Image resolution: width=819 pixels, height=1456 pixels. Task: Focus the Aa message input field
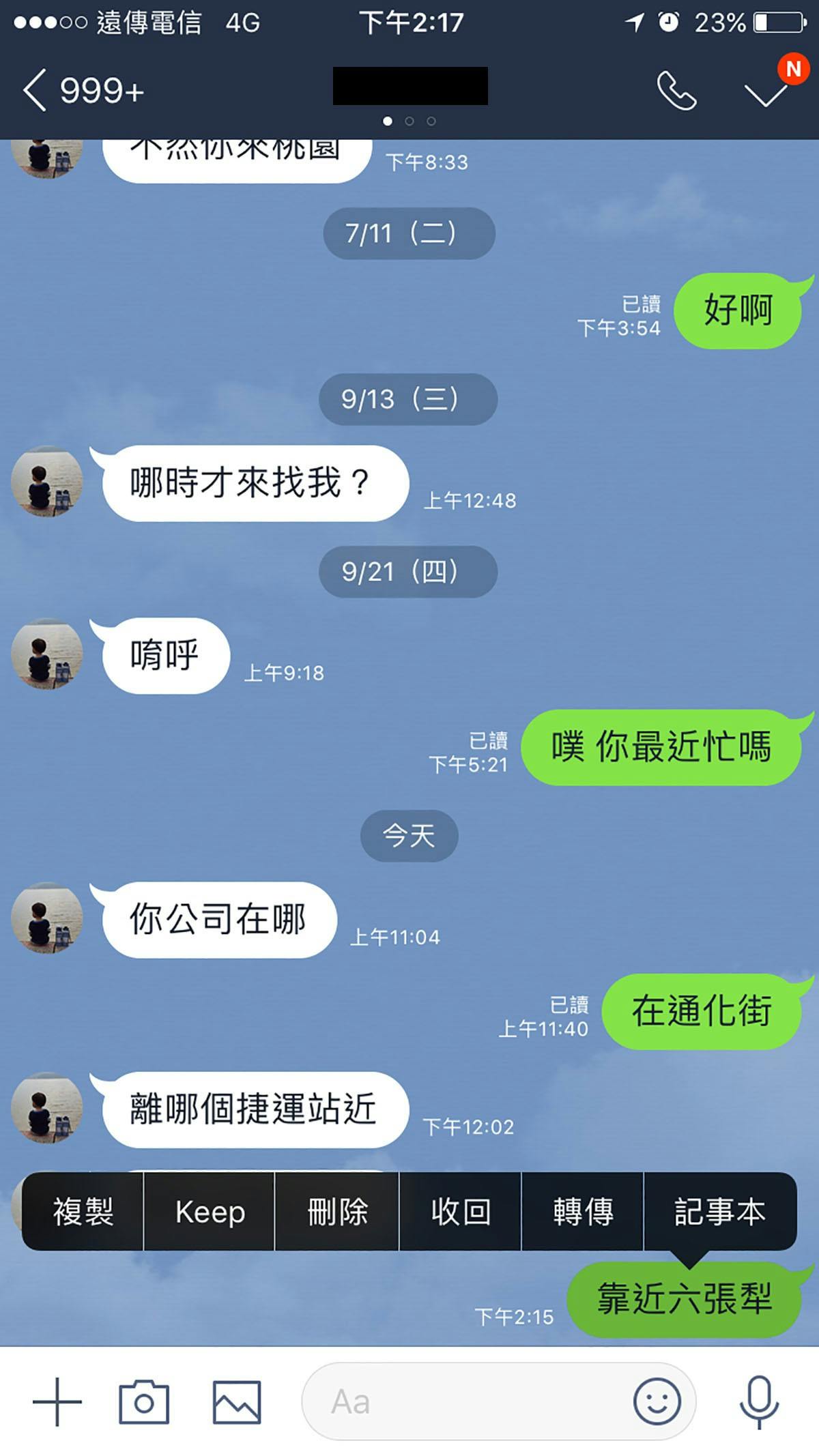click(464, 1401)
